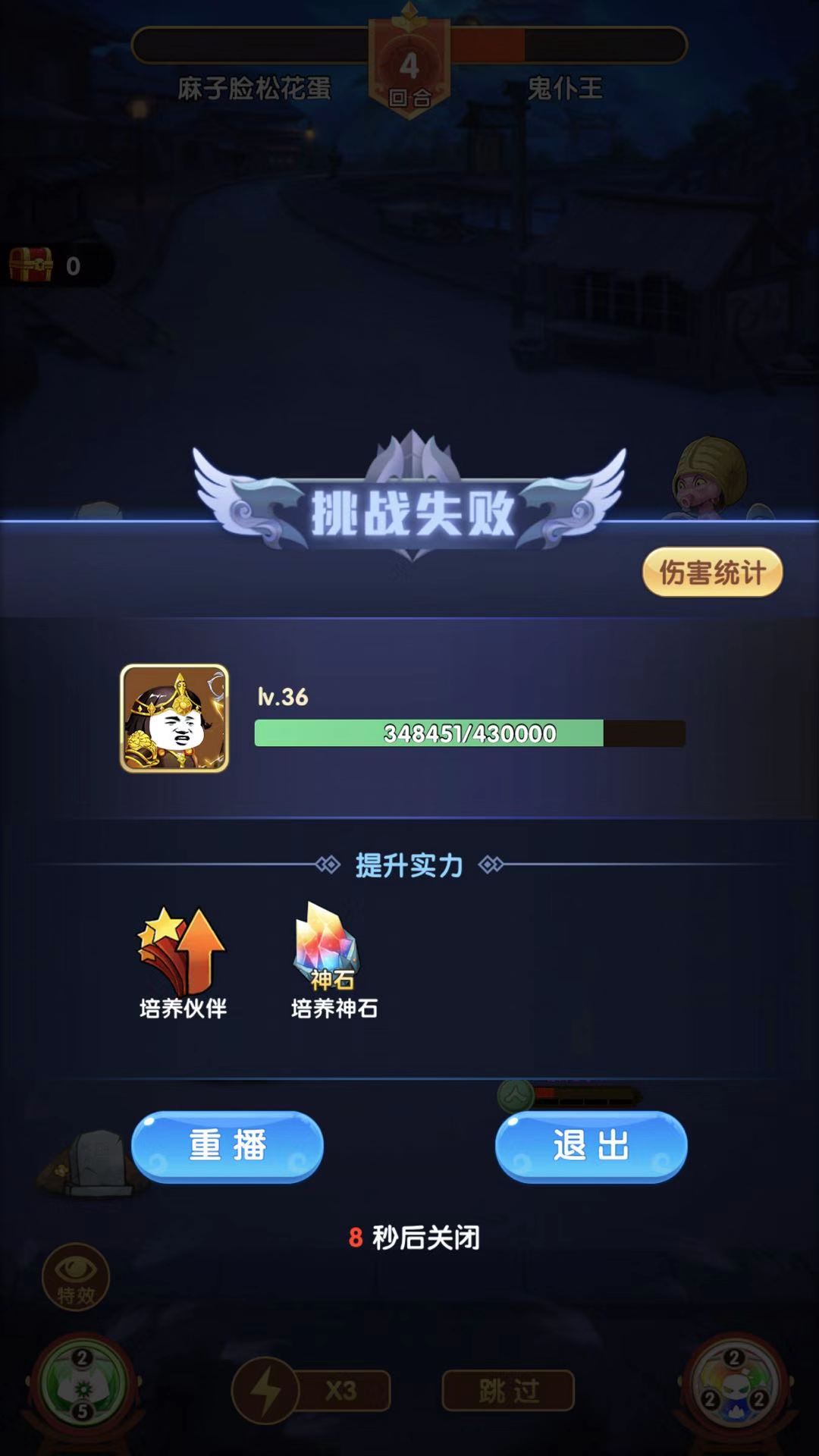Image resolution: width=819 pixels, height=1456 pixels.
Task: Open the 伤害统计 damage statistics
Action: (x=712, y=573)
